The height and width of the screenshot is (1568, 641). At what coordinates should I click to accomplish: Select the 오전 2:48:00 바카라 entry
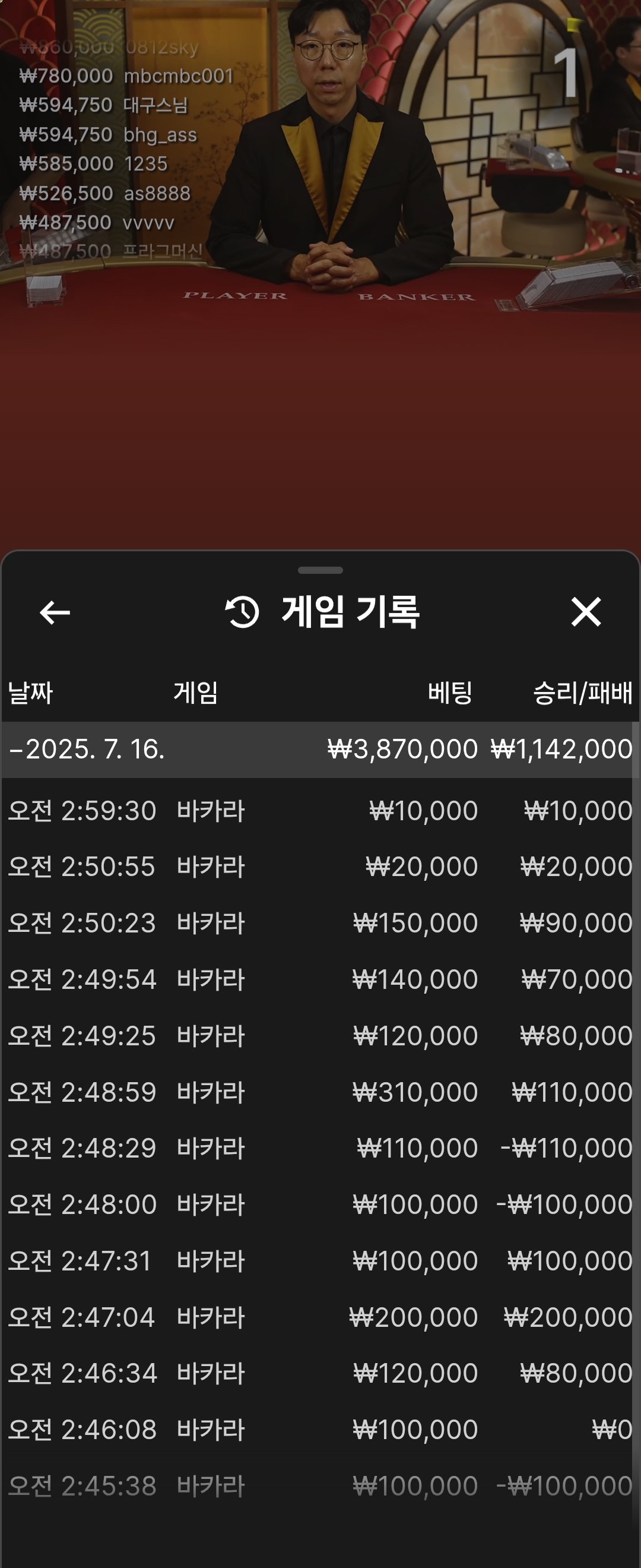320,1205
